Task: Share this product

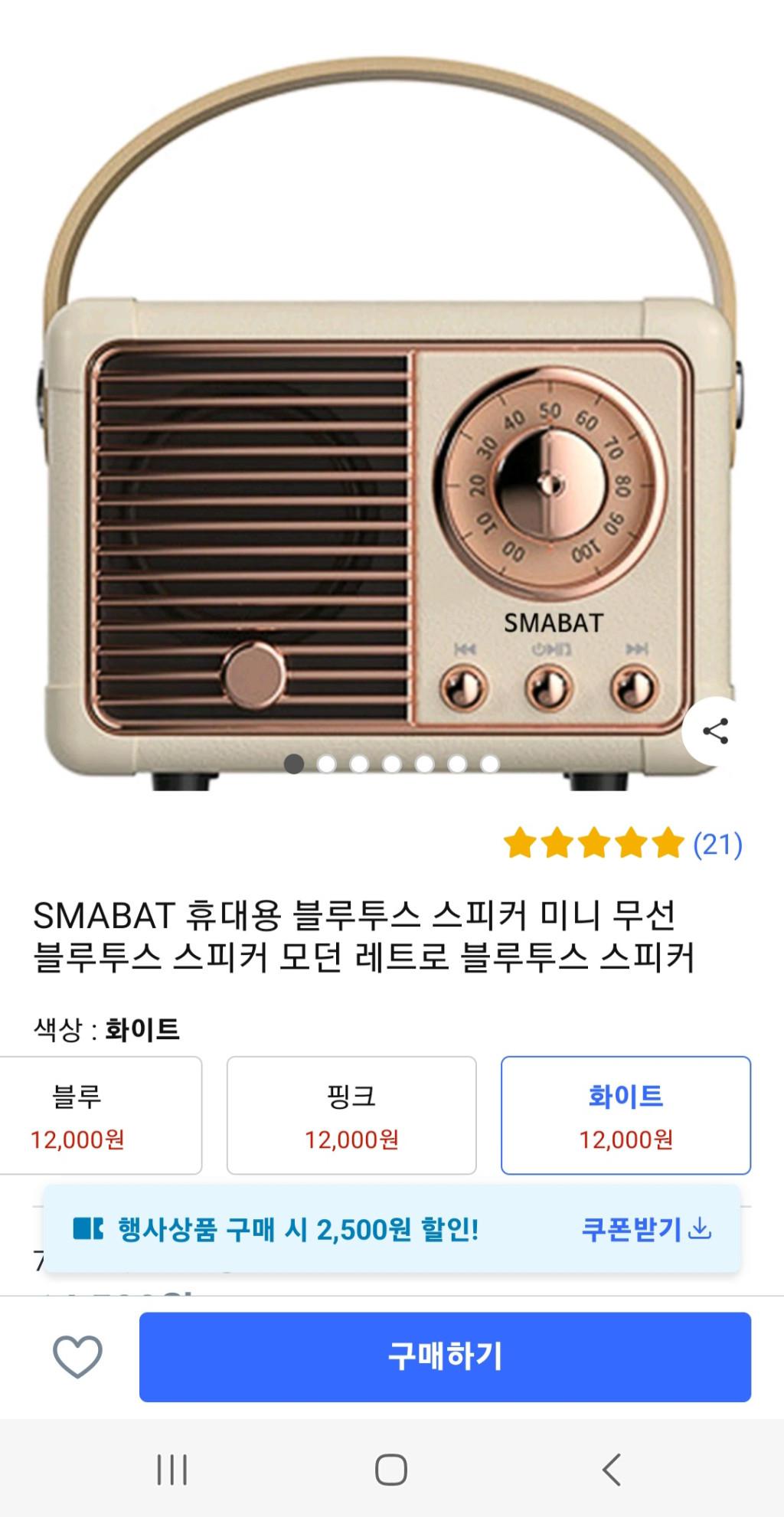Action: pyautogui.click(x=715, y=731)
